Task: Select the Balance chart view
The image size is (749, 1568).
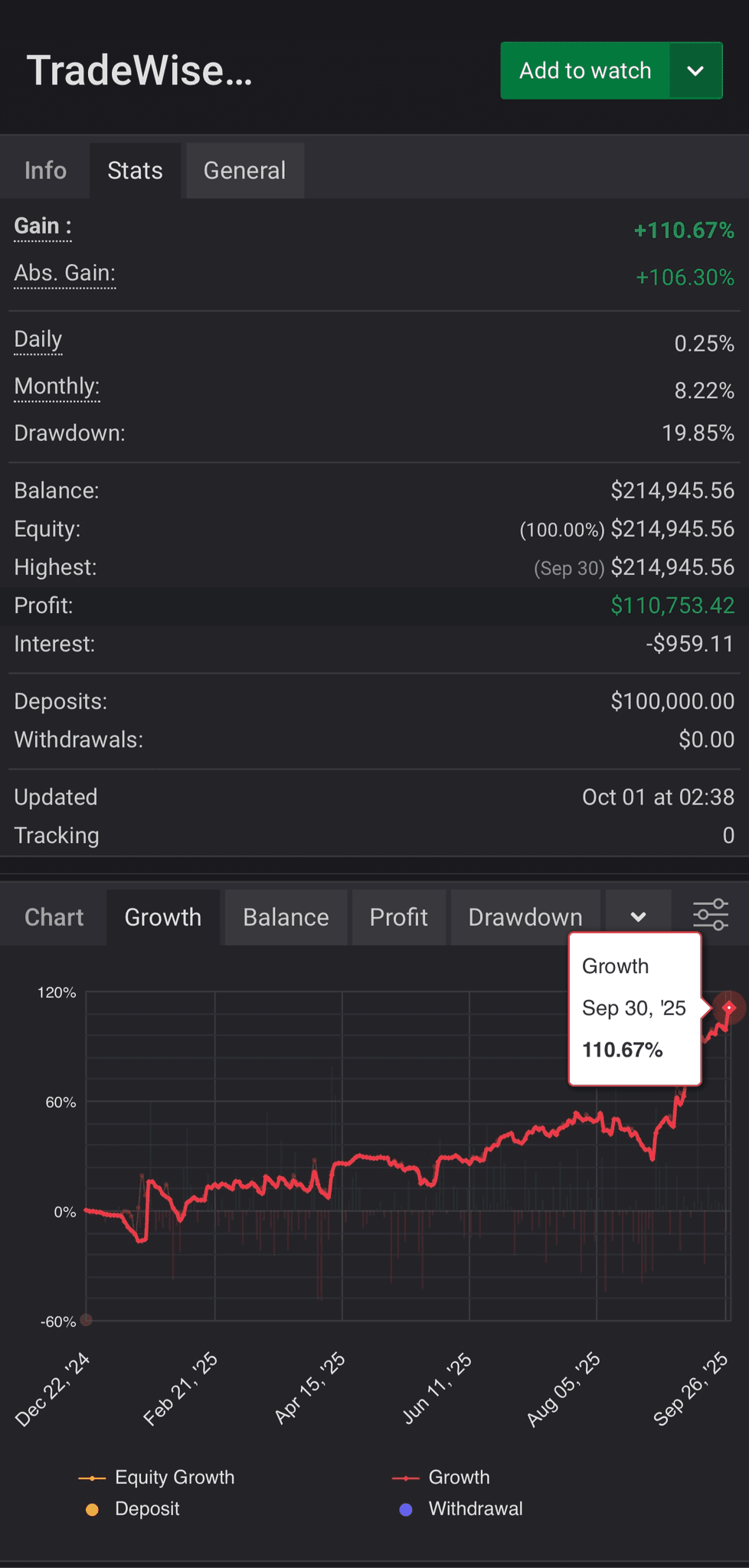Action: [285, 916]
